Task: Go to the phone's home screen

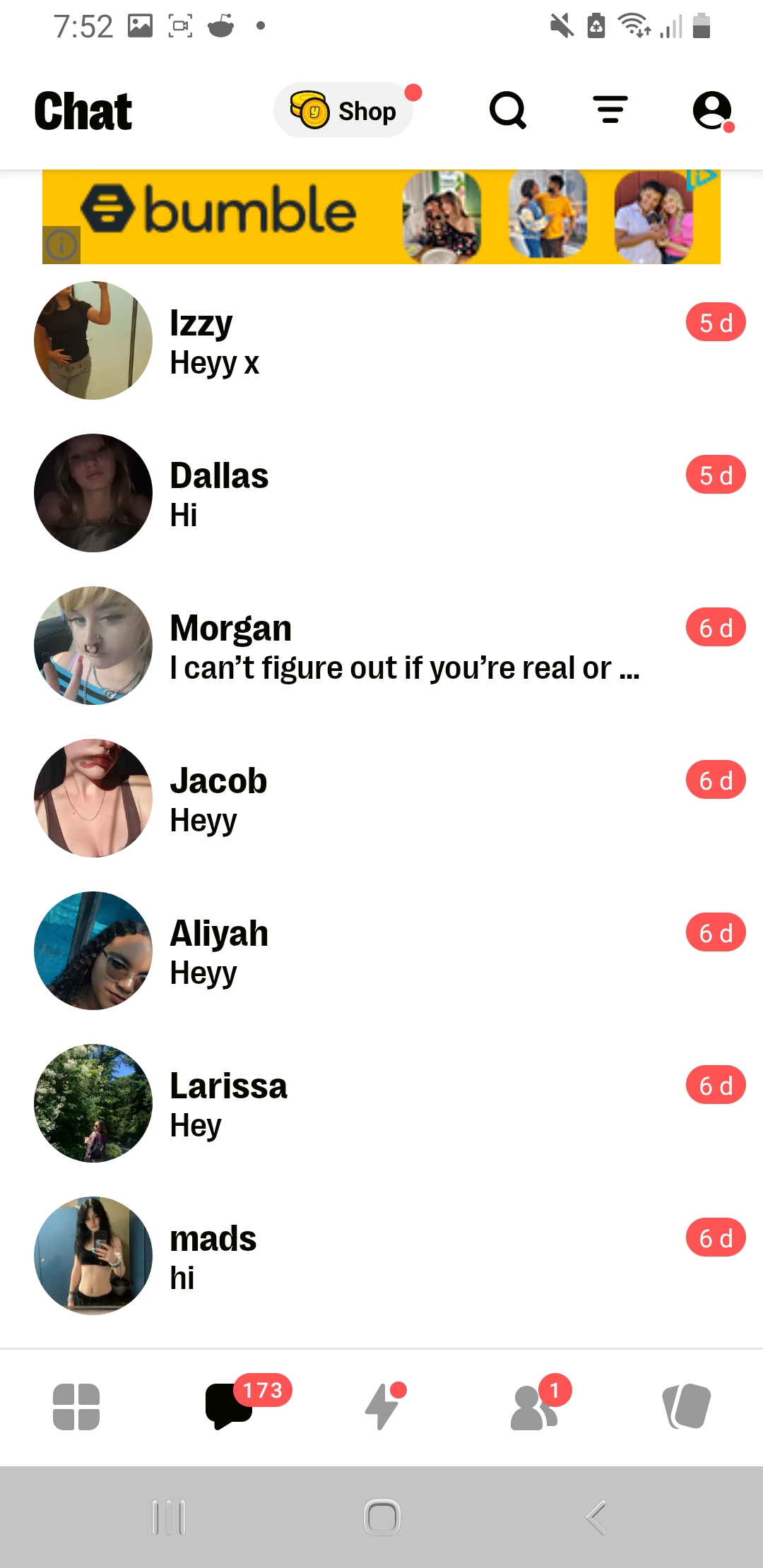Action: point(382,1516)
